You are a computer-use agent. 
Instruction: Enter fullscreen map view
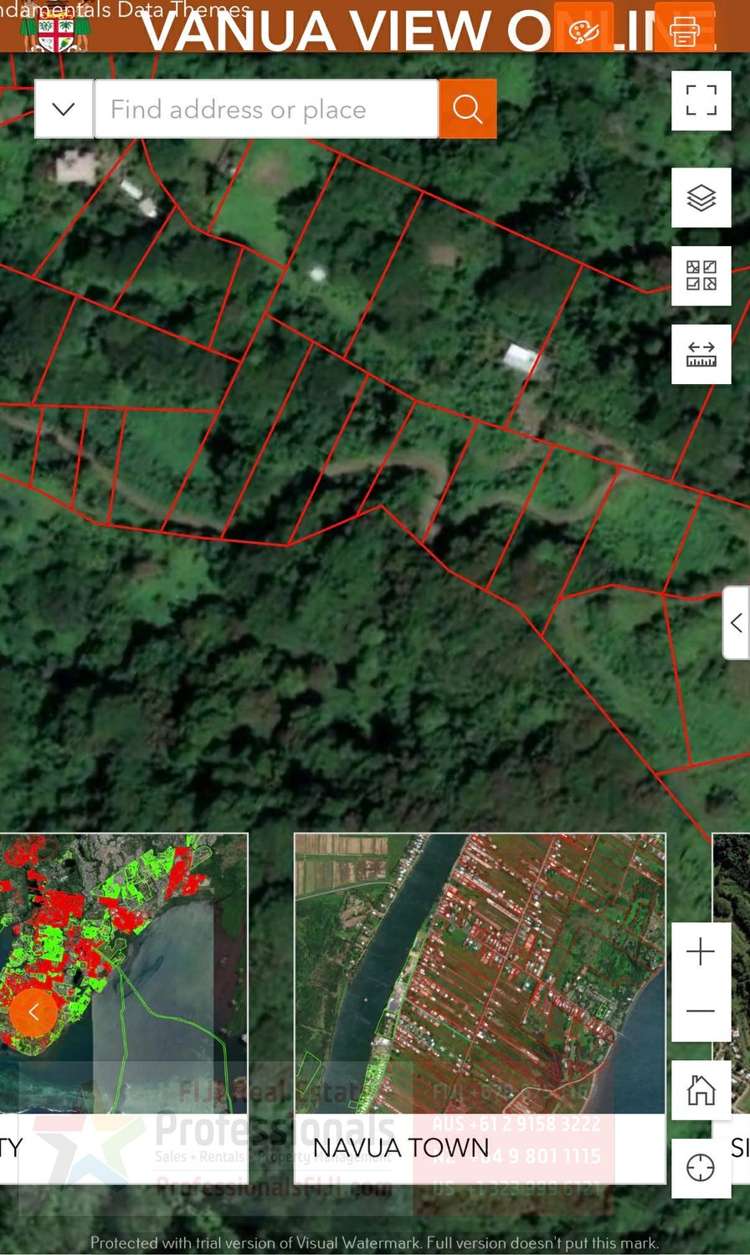click(701, 101)
